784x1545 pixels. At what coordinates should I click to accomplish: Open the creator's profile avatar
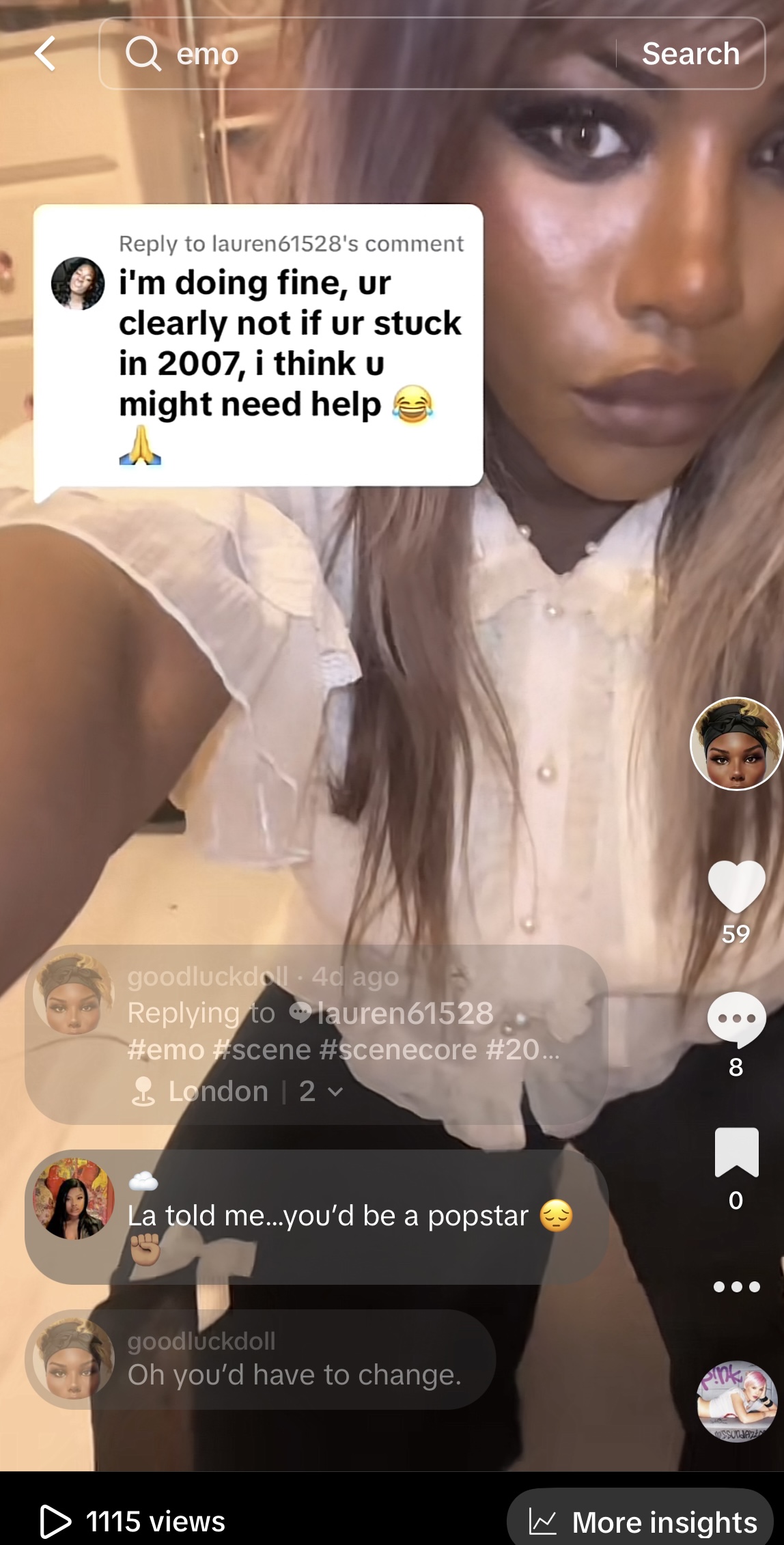(736, 744)
